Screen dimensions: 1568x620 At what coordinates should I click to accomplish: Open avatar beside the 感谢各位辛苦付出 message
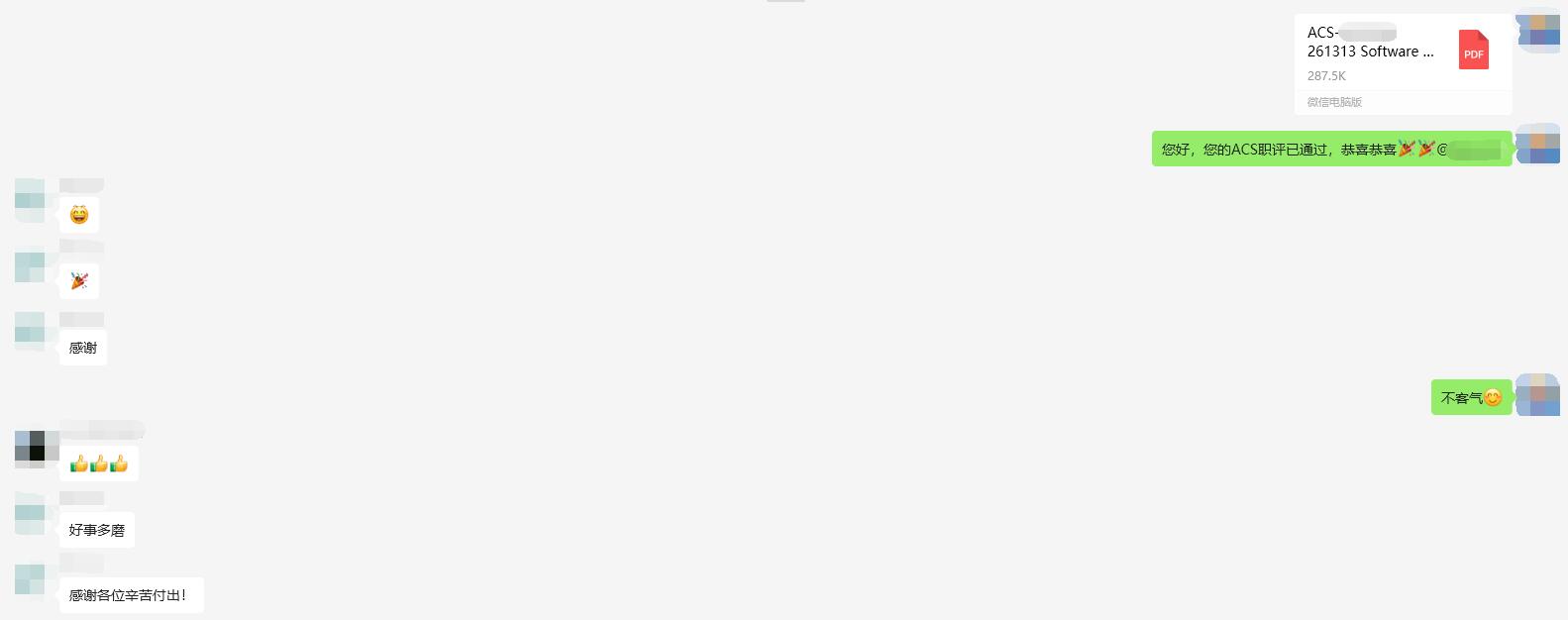tap(30, 578)
